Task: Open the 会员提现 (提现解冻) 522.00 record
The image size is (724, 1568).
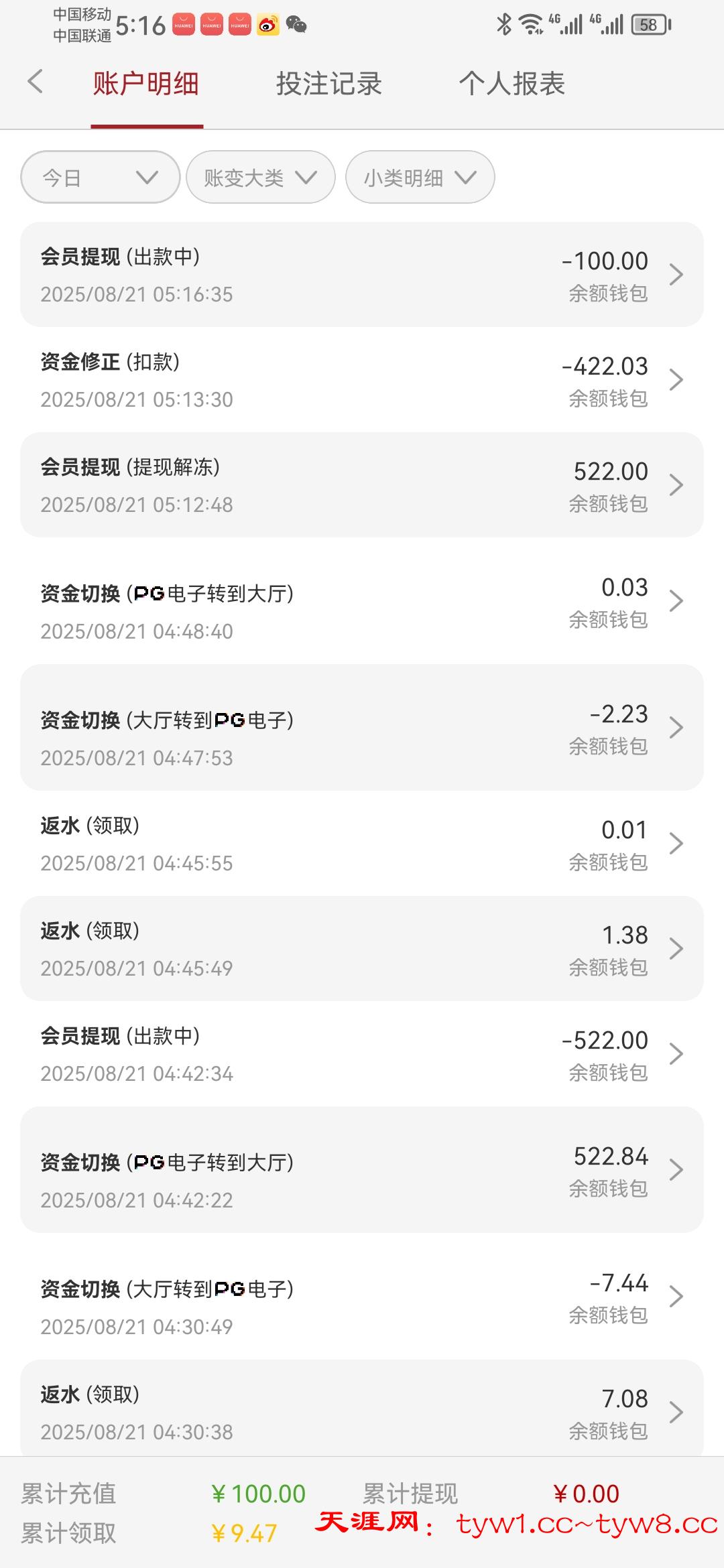Action: click(x=362, y=485)
